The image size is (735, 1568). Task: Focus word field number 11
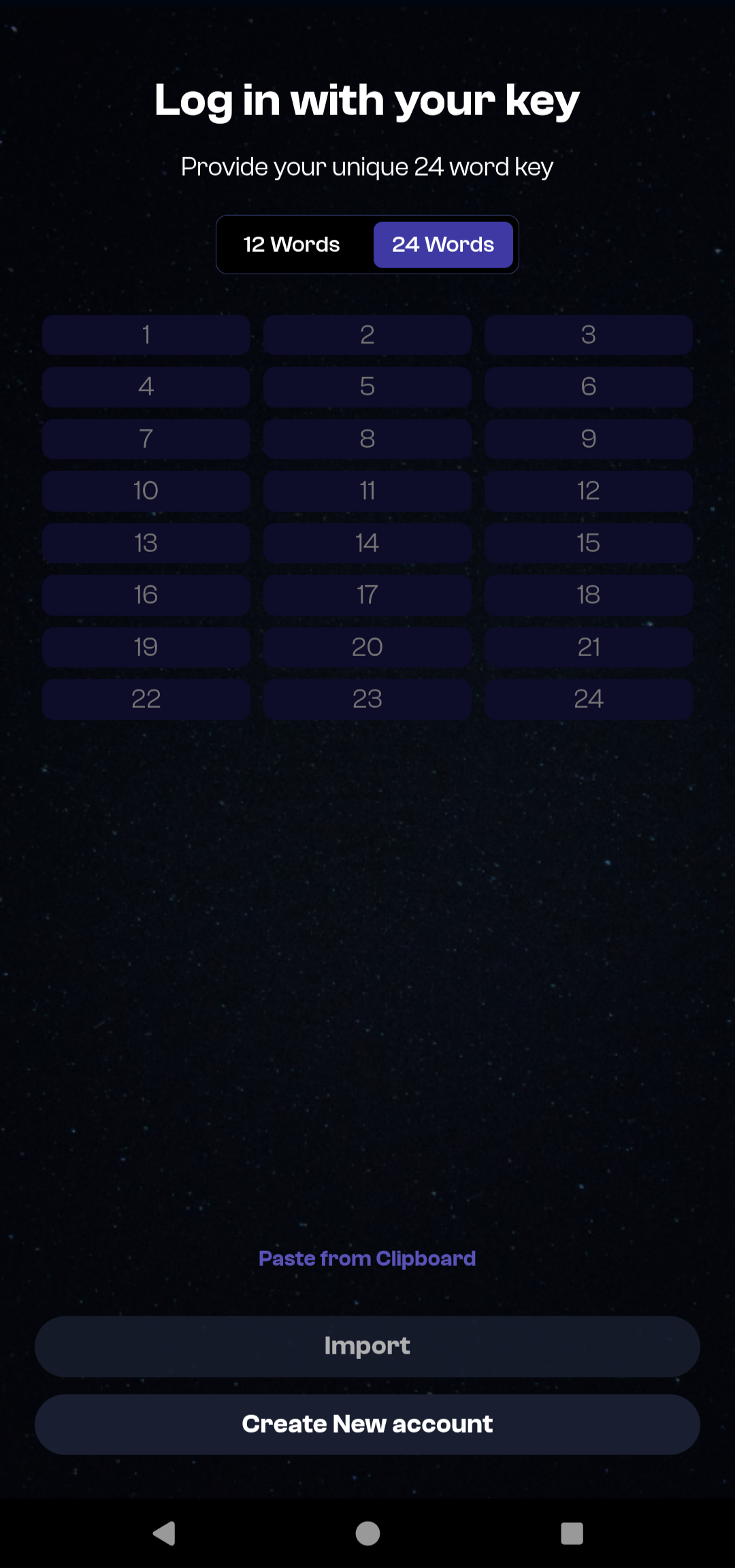click(x=367, y=491)
